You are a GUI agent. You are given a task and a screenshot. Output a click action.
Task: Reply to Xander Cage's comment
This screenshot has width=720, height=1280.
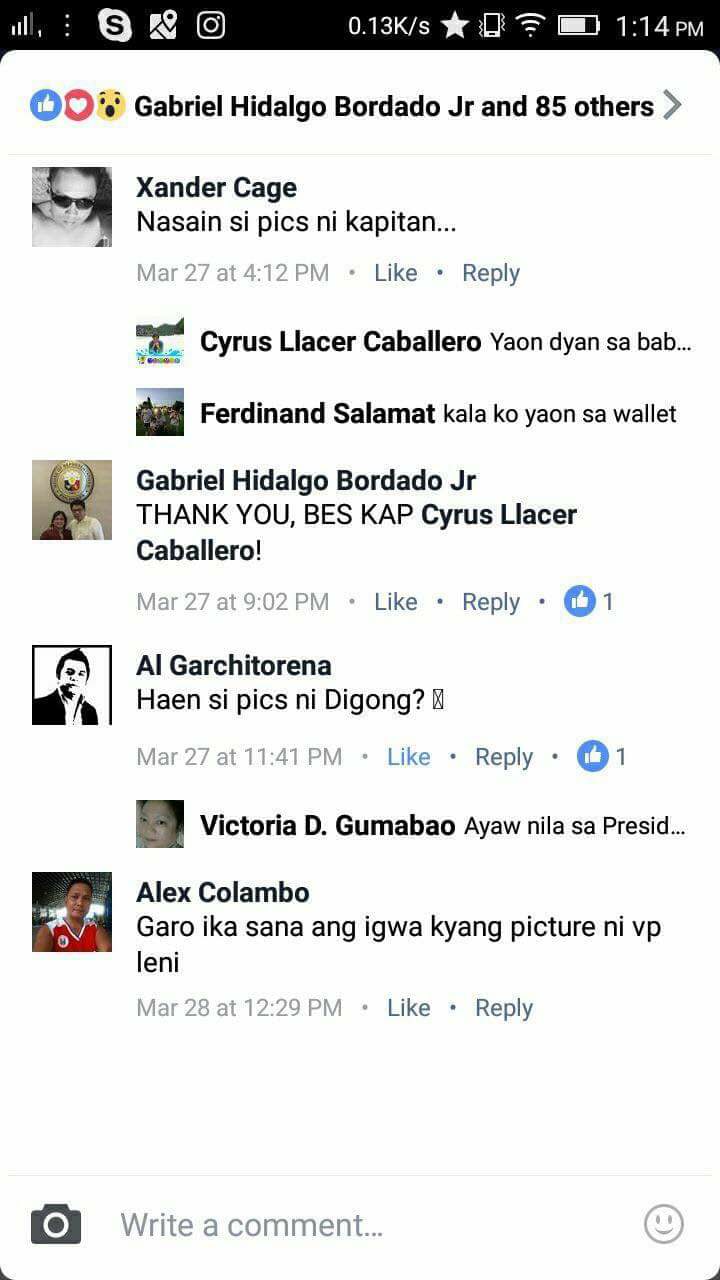490,273
